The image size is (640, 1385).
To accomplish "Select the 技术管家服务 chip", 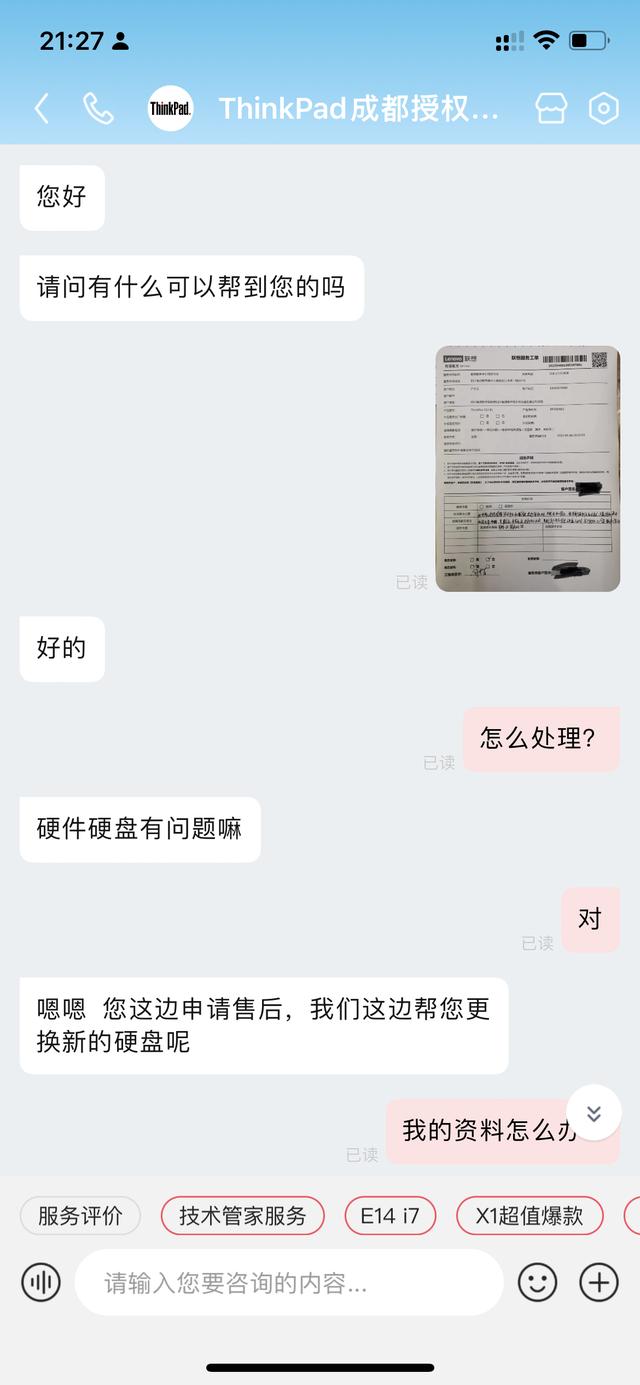I will tap(243, 1216).
